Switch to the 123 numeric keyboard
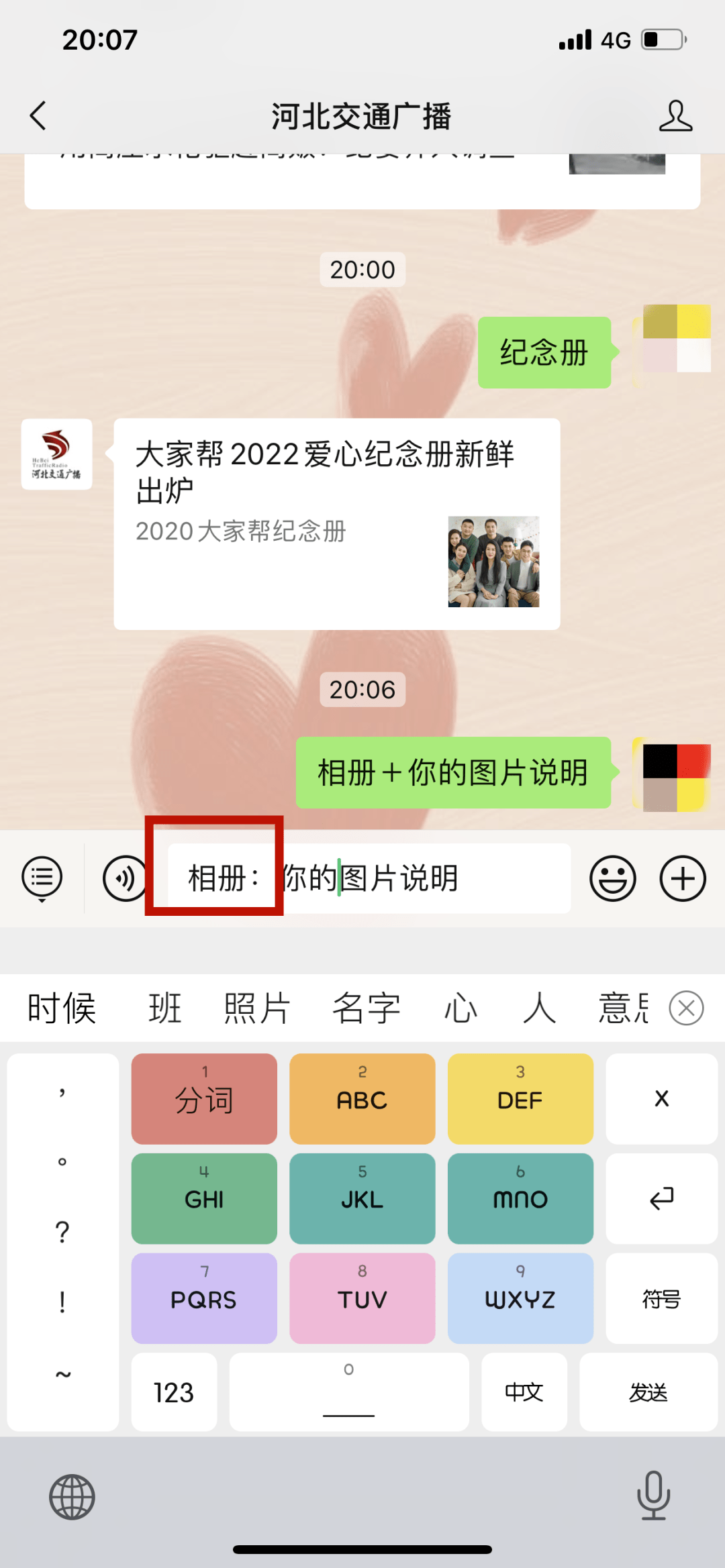 174,1392
